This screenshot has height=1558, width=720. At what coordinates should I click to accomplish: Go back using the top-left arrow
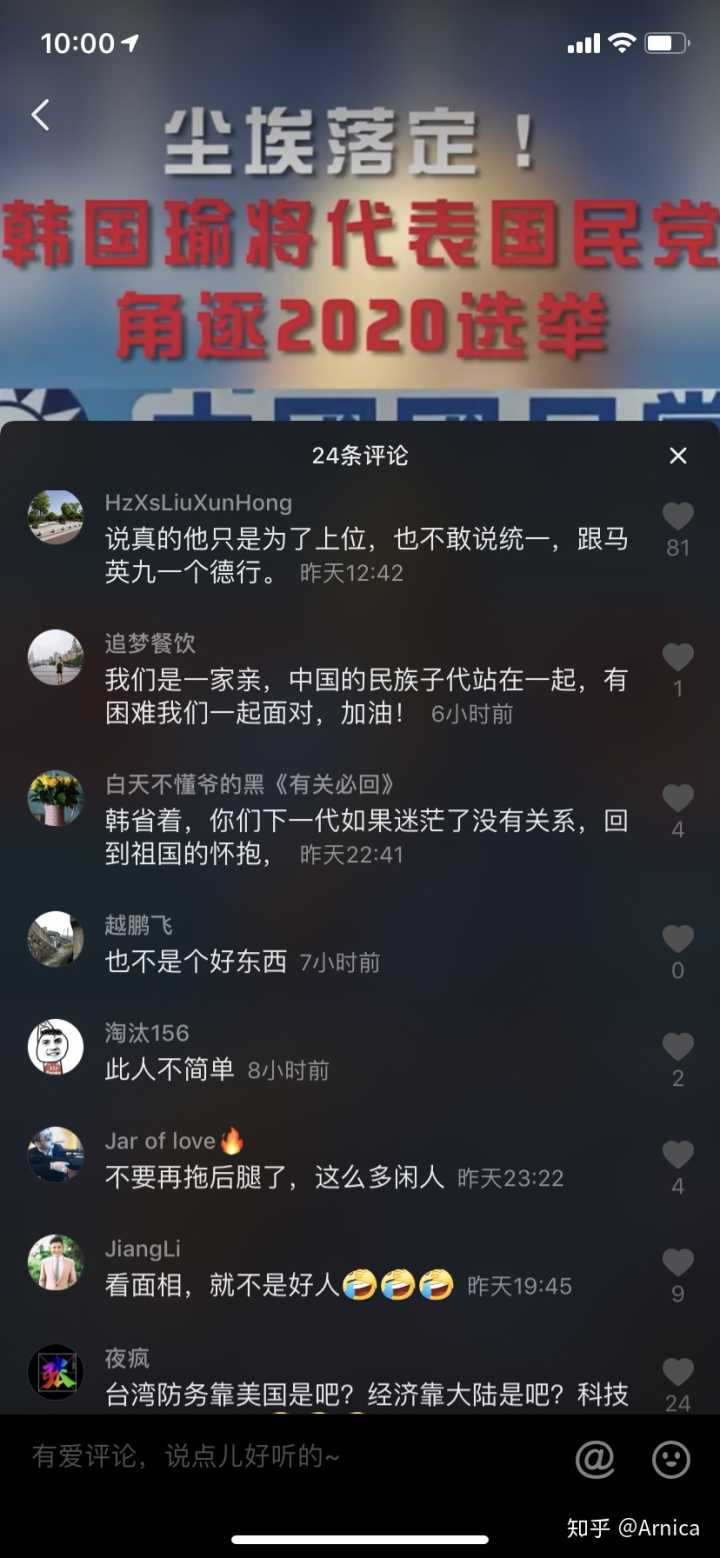[40, 116]
